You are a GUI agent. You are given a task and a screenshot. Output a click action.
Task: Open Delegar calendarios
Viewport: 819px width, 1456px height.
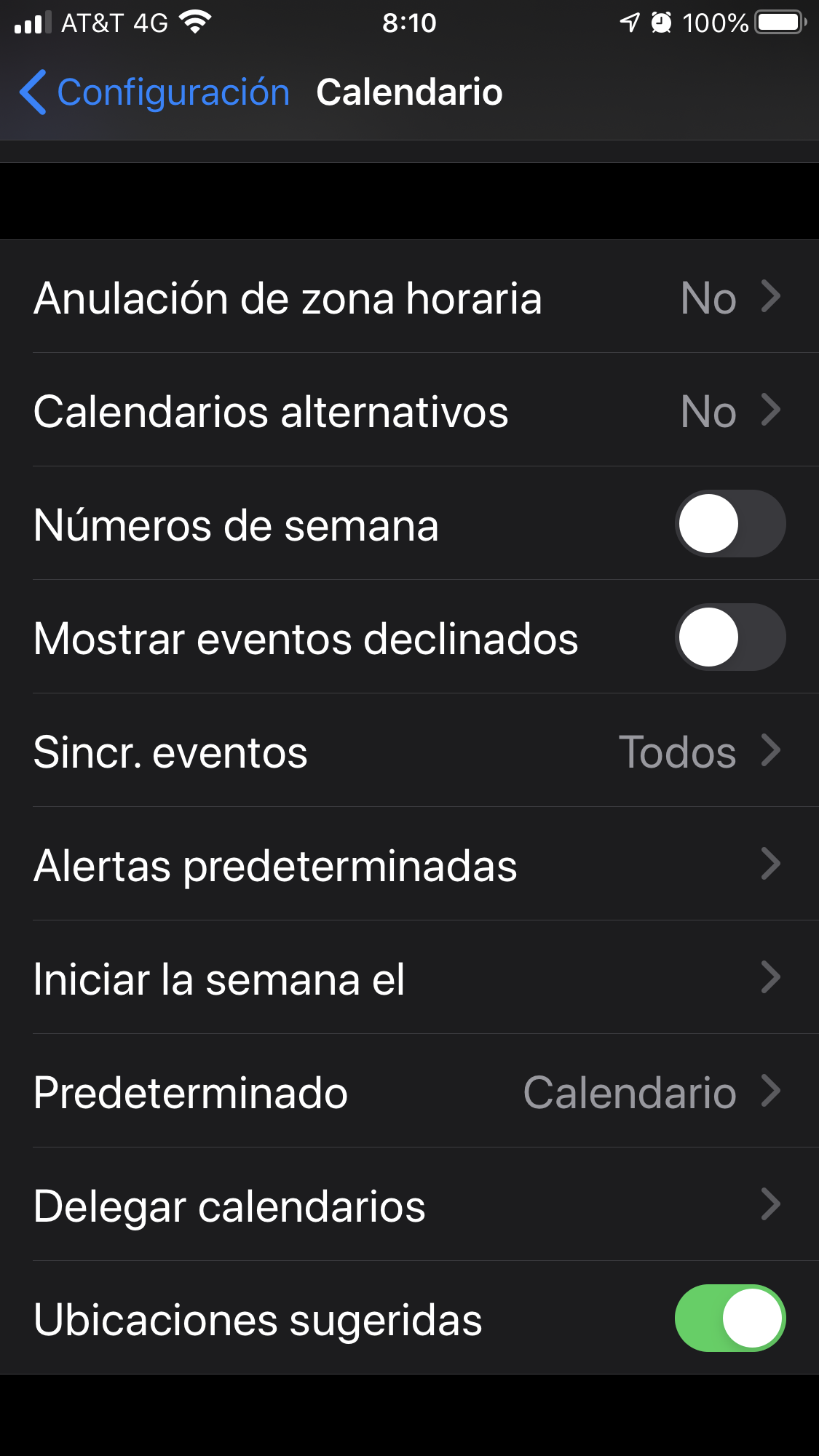(409, 1205)
